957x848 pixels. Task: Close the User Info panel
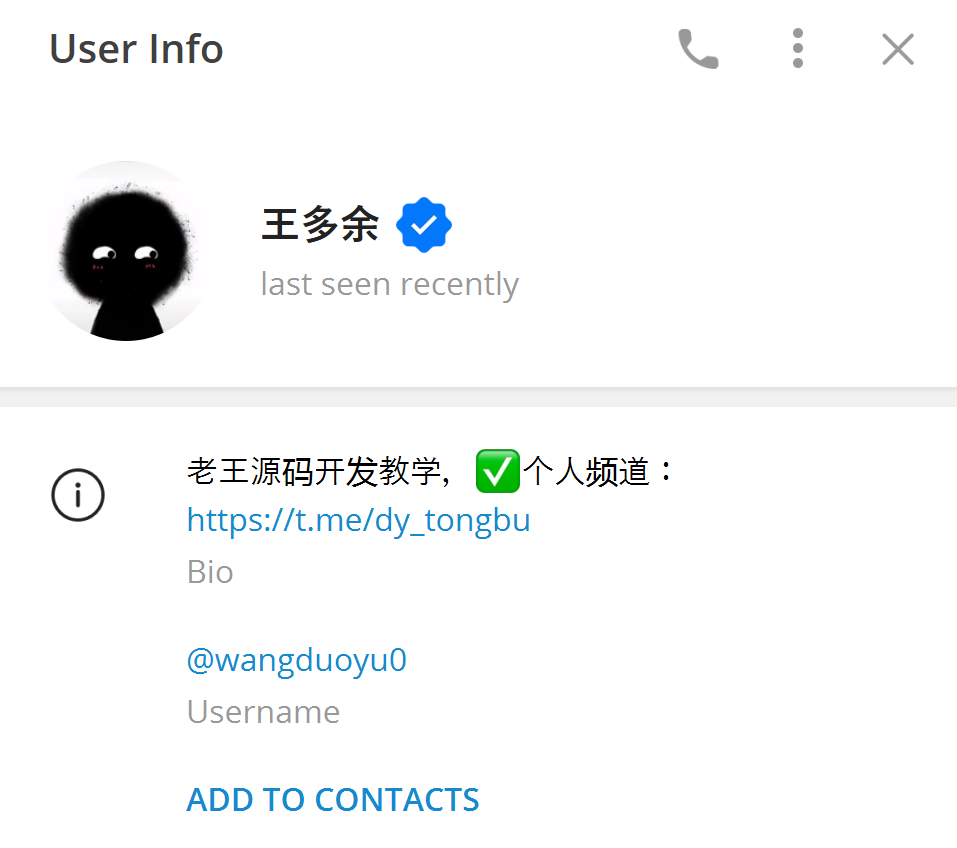click(x=897, y=49)
